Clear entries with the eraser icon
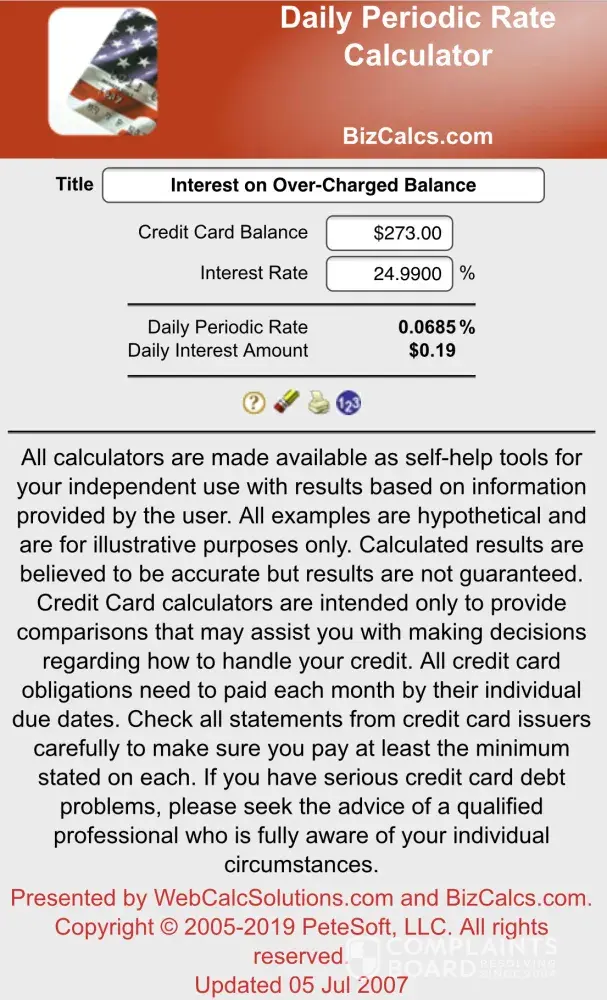The height and width of the screenshot is (1000, 607). pos(286,402)
